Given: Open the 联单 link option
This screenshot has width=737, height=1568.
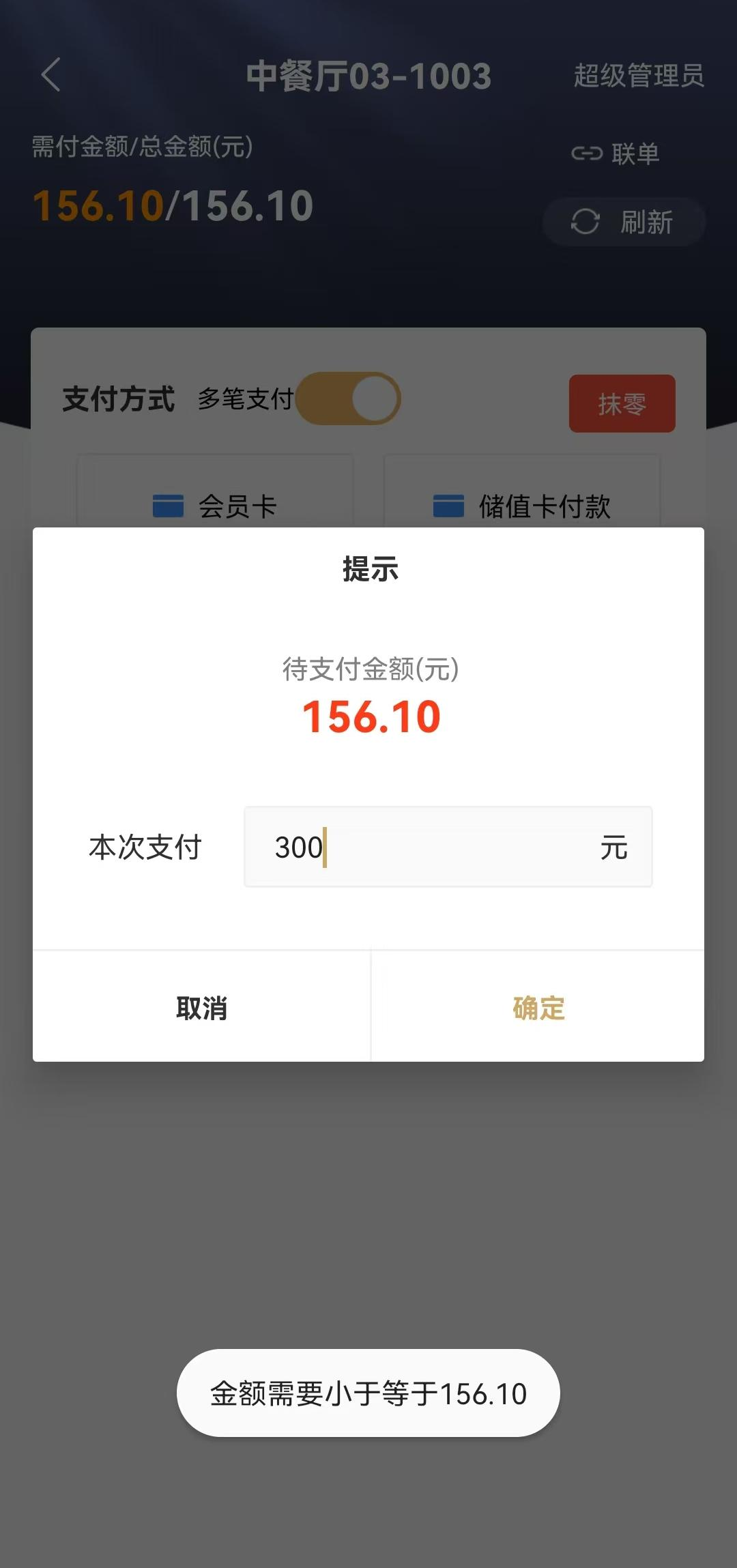Looking at the screenshot, I should [x=616, y=154].
